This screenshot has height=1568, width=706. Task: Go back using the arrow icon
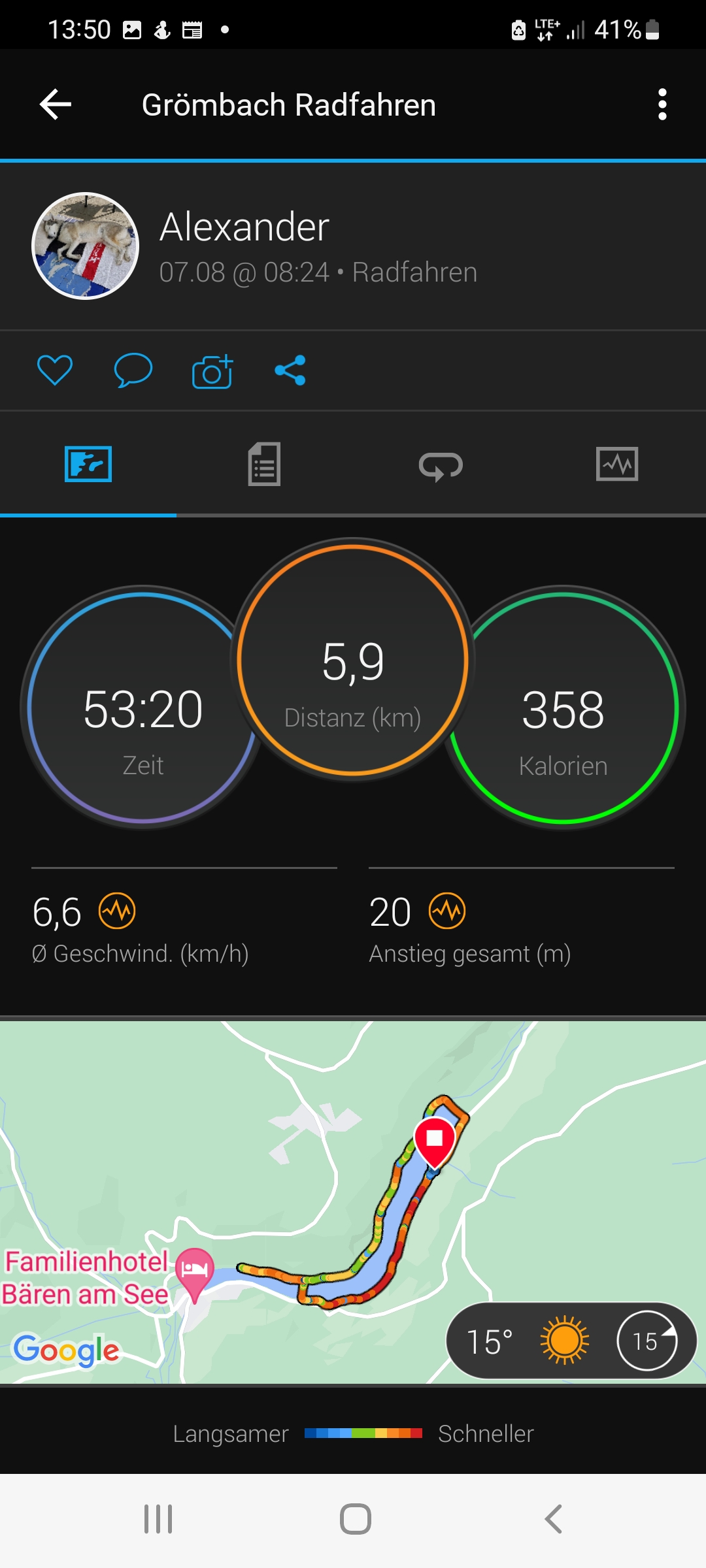(56, 105)
